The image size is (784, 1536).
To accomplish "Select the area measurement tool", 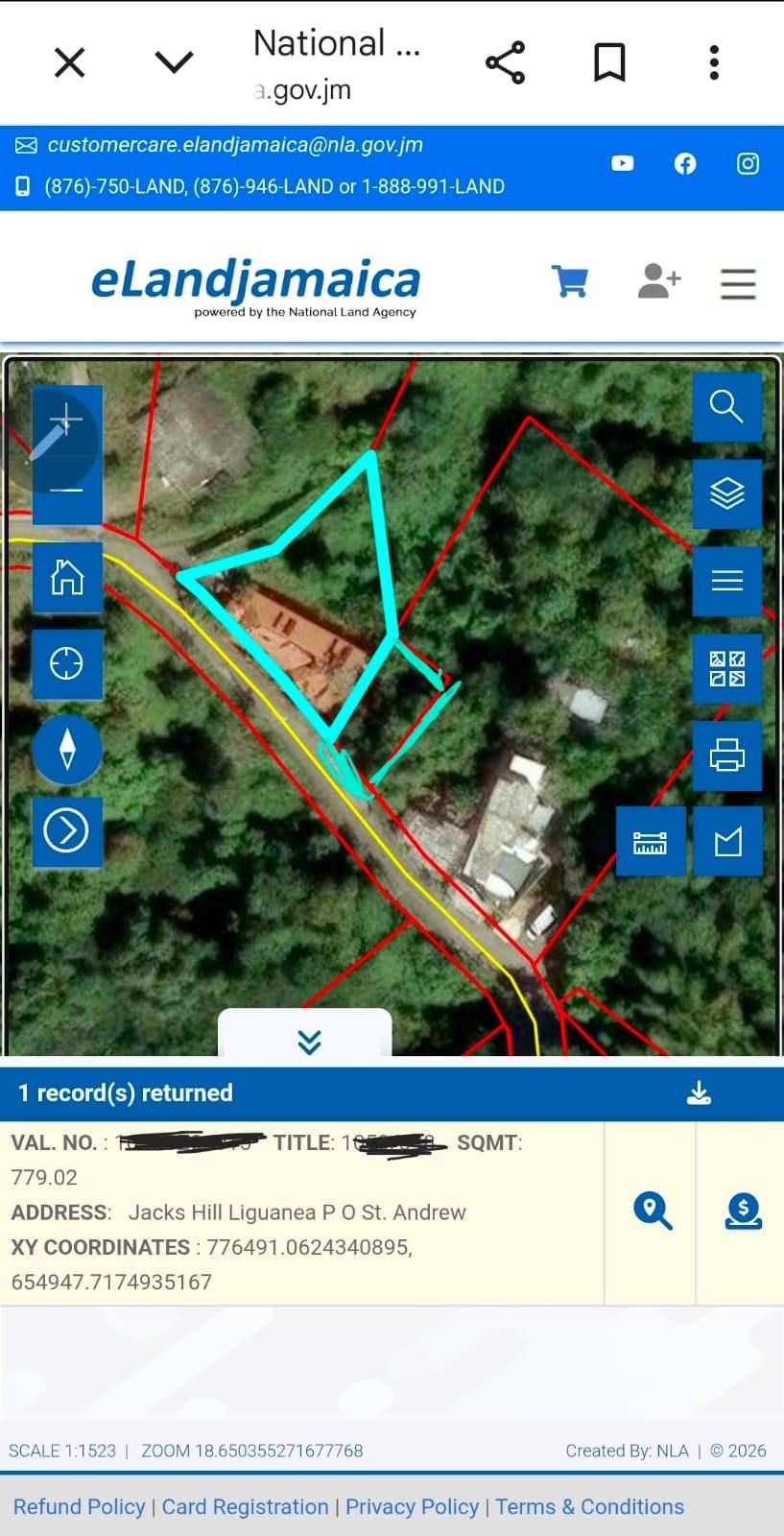I will point(727,842).
